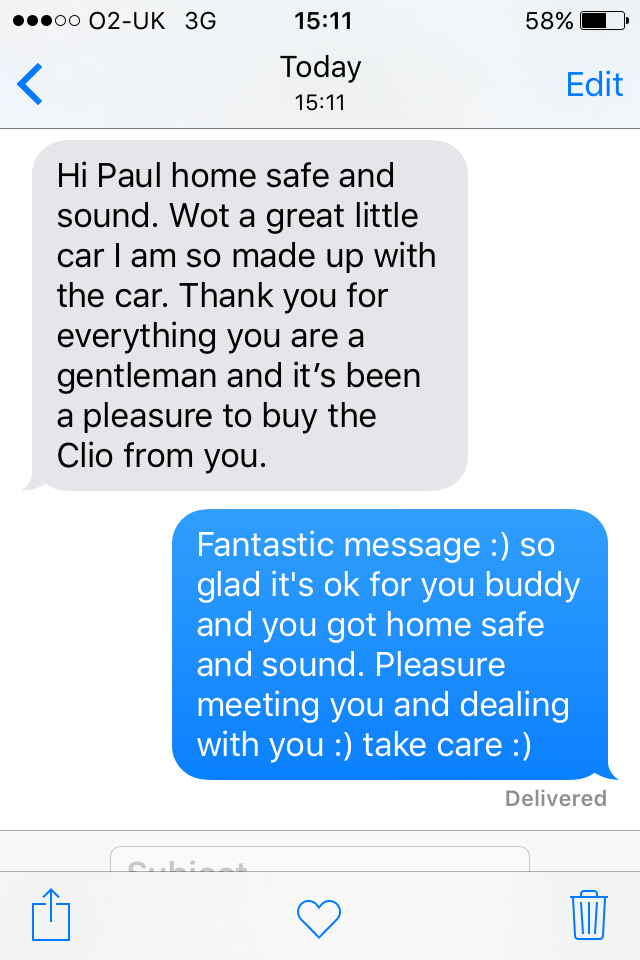Image resolution: width=640 pixels, height=960 pixels.
Task: Delete this photo with the trash icon
Action: [x=588, y=915]
